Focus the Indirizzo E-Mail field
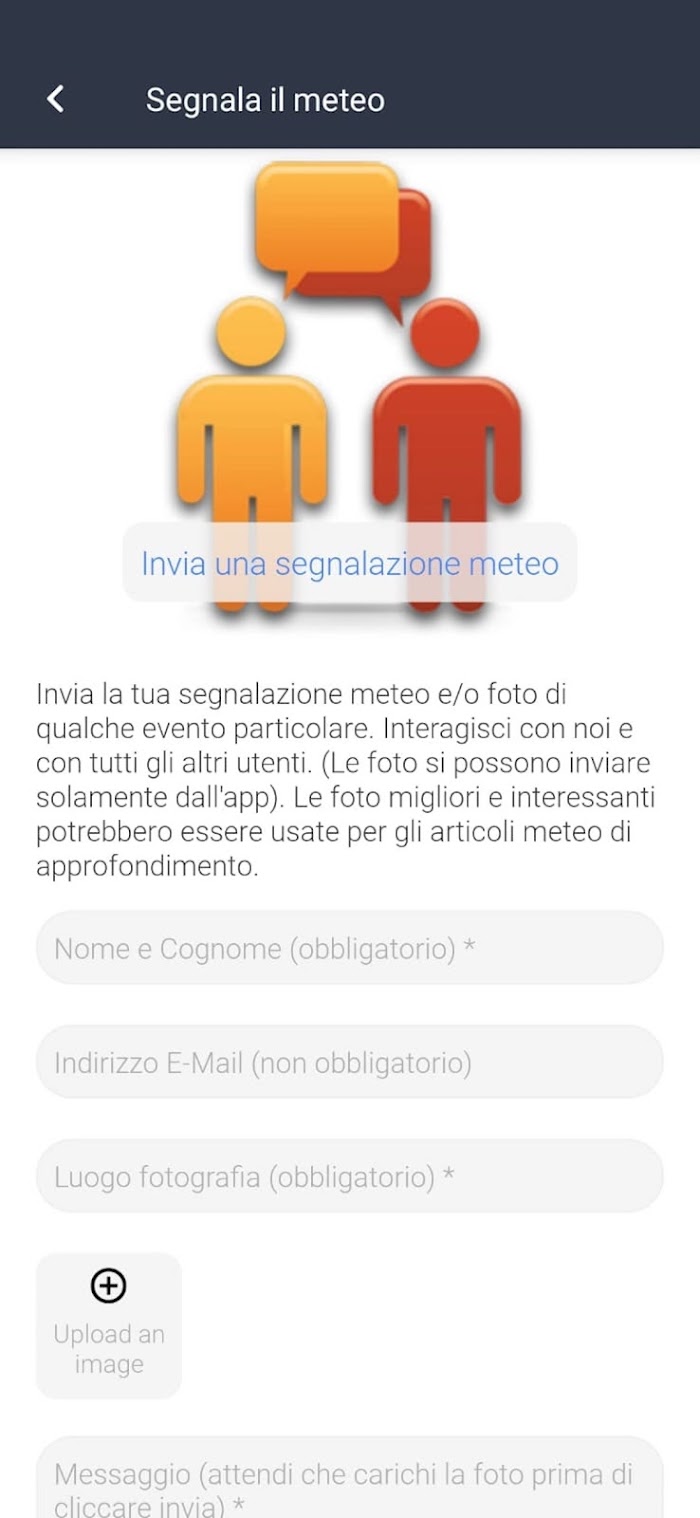Viewport: 700px width, 1518px height. (x=350, y=1062)
